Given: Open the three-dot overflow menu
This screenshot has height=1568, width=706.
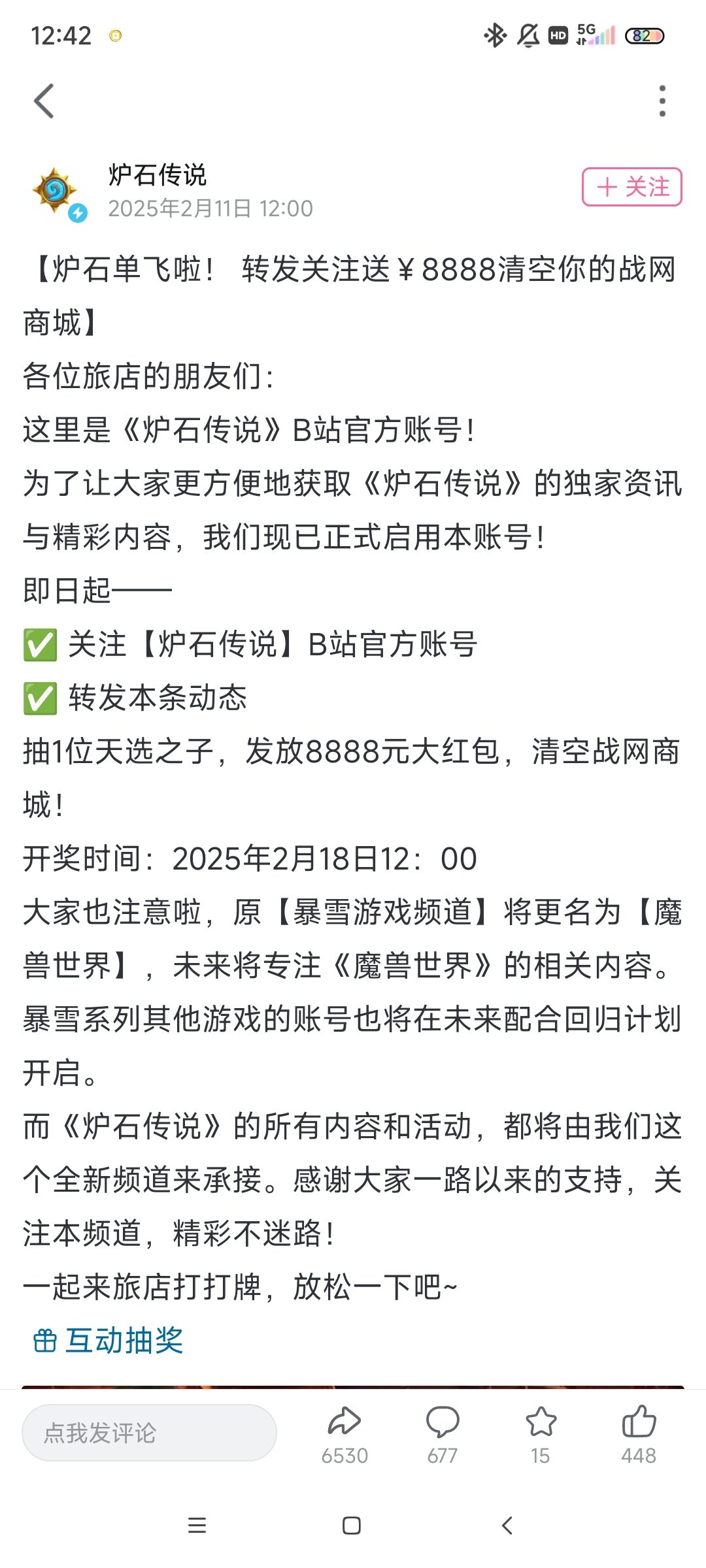Looking at the screenshot, I should 662,101.
